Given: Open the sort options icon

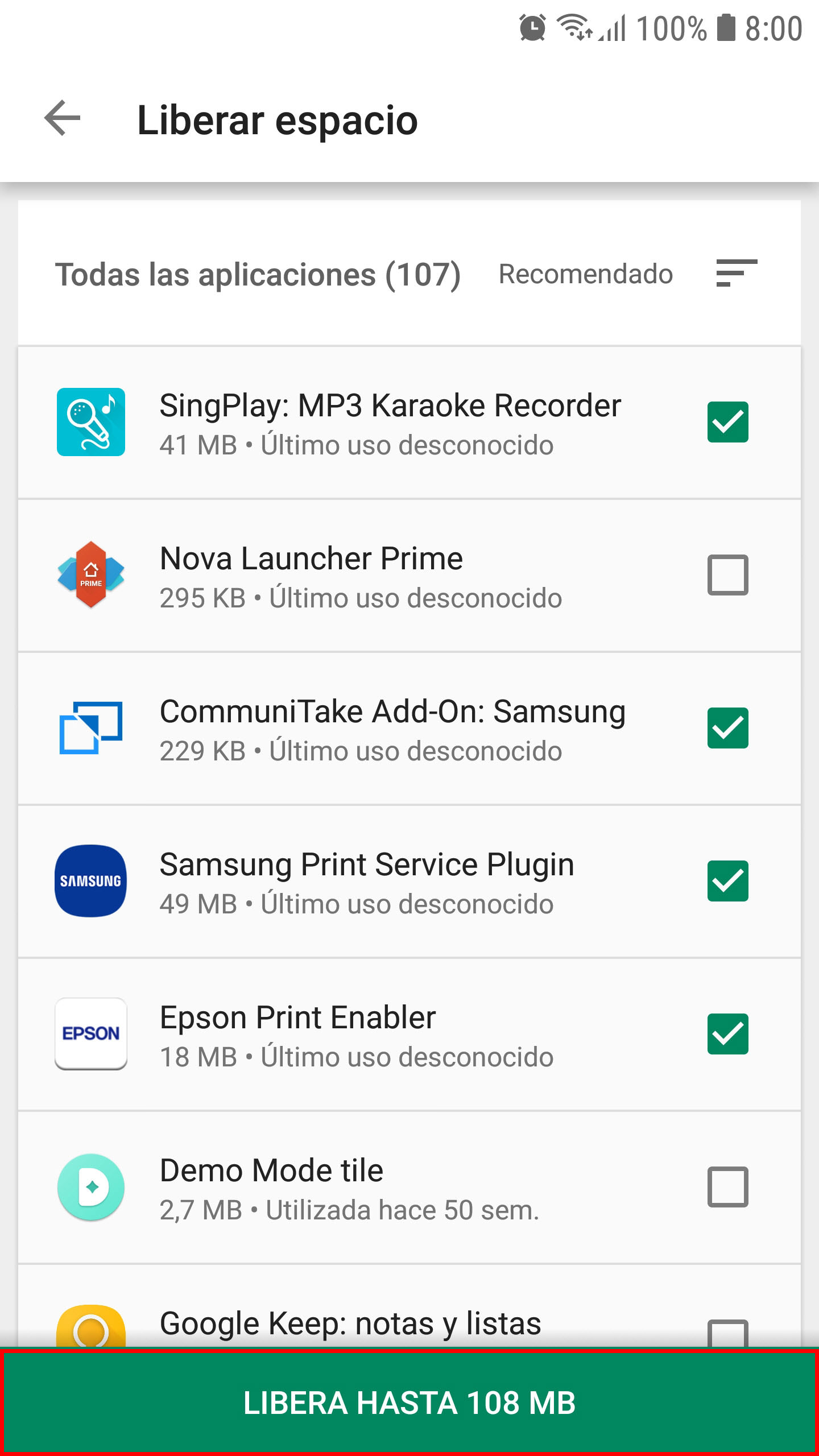Looking at the screenshot, I should pos(736,273).
